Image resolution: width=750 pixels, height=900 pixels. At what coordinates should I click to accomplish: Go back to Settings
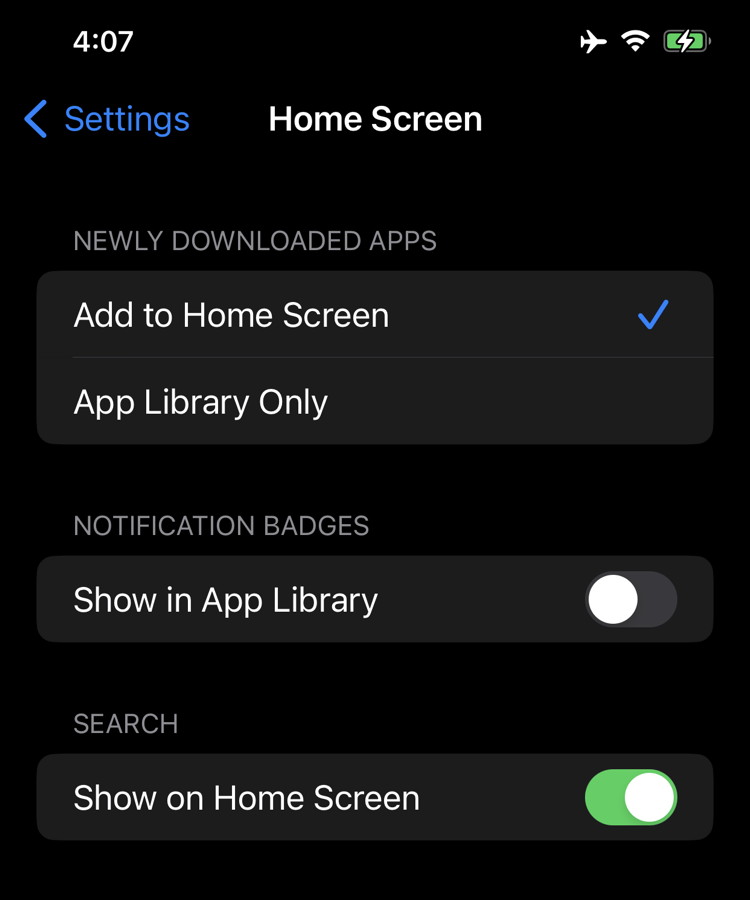[108, 120]
